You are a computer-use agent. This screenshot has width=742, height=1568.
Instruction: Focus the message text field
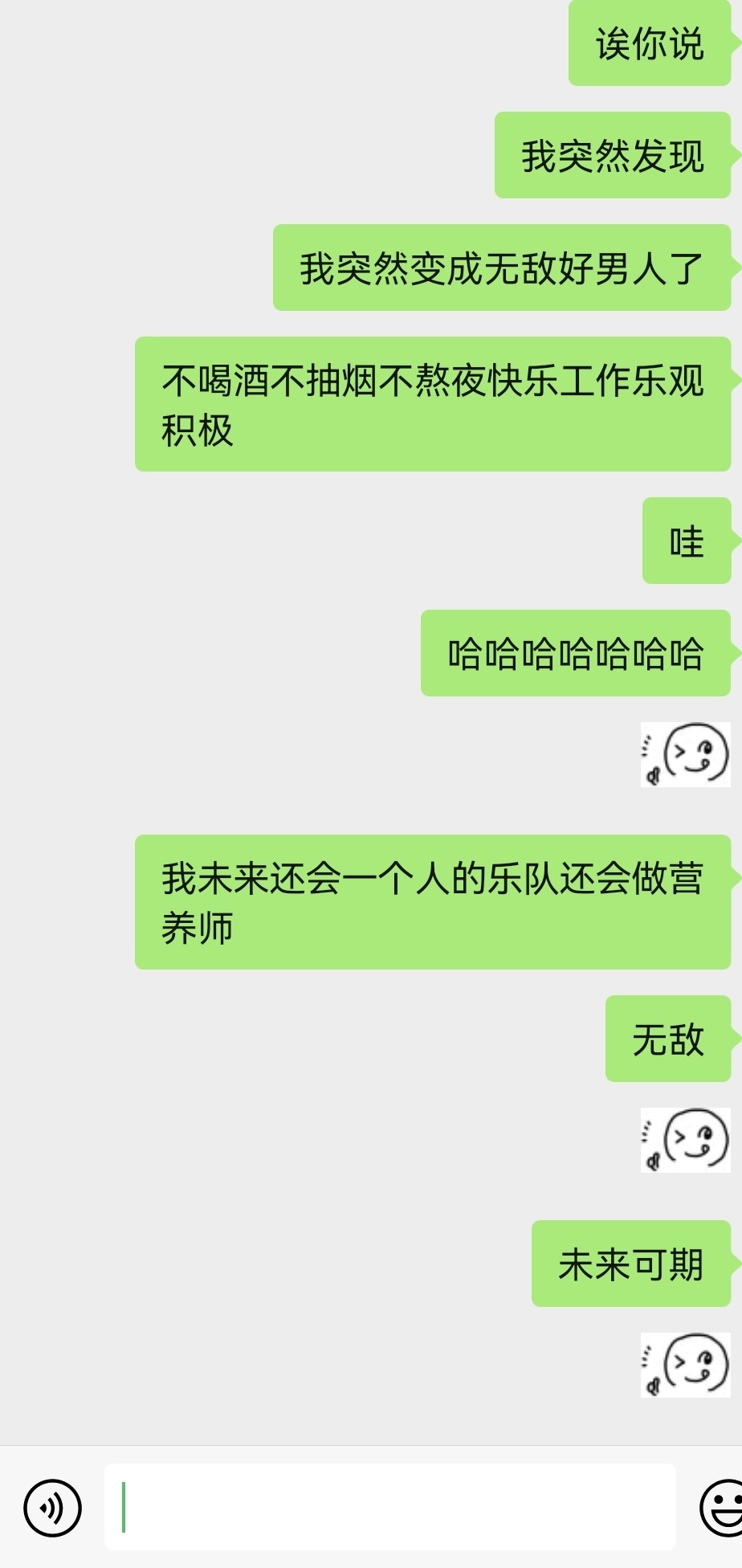(x=389, y=1507)
